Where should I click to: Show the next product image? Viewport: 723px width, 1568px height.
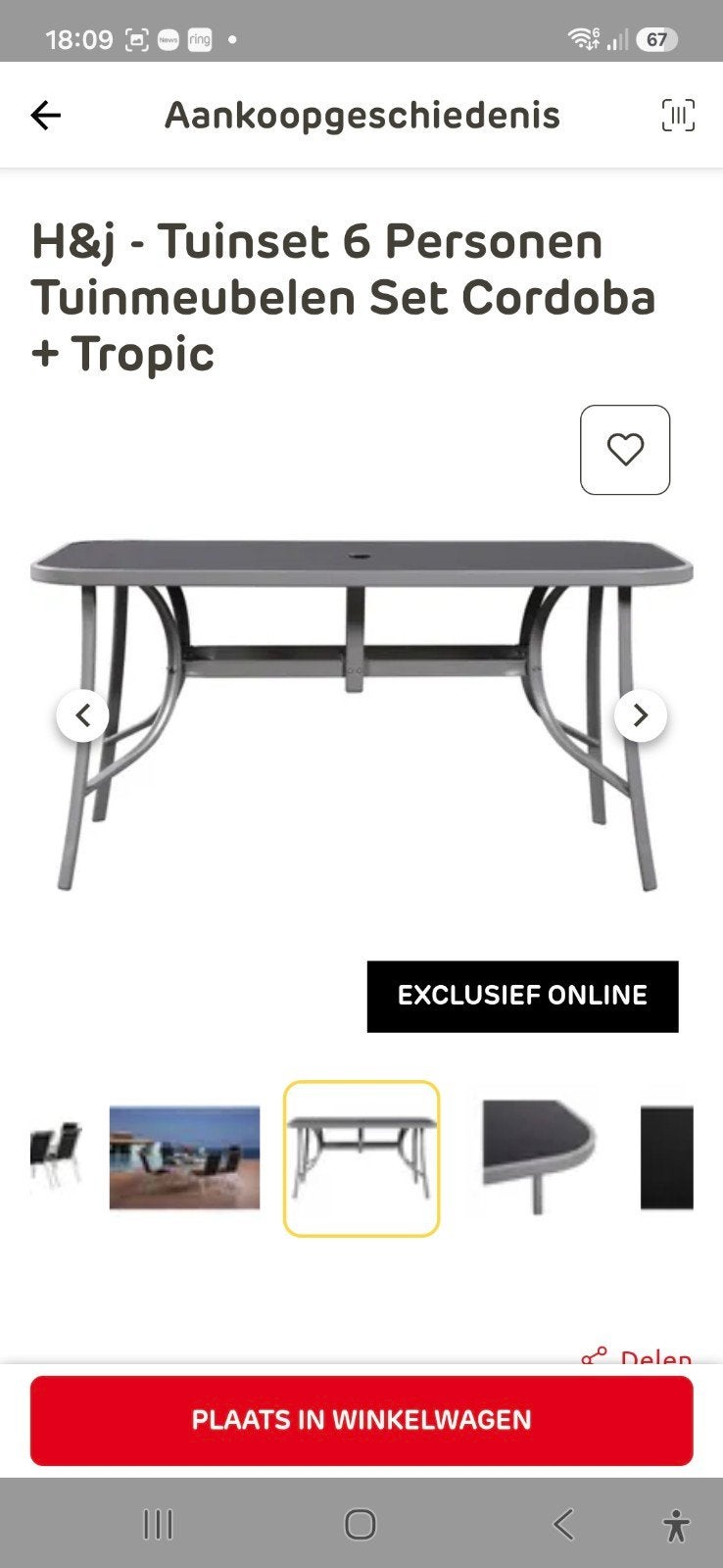pos(641,716)
